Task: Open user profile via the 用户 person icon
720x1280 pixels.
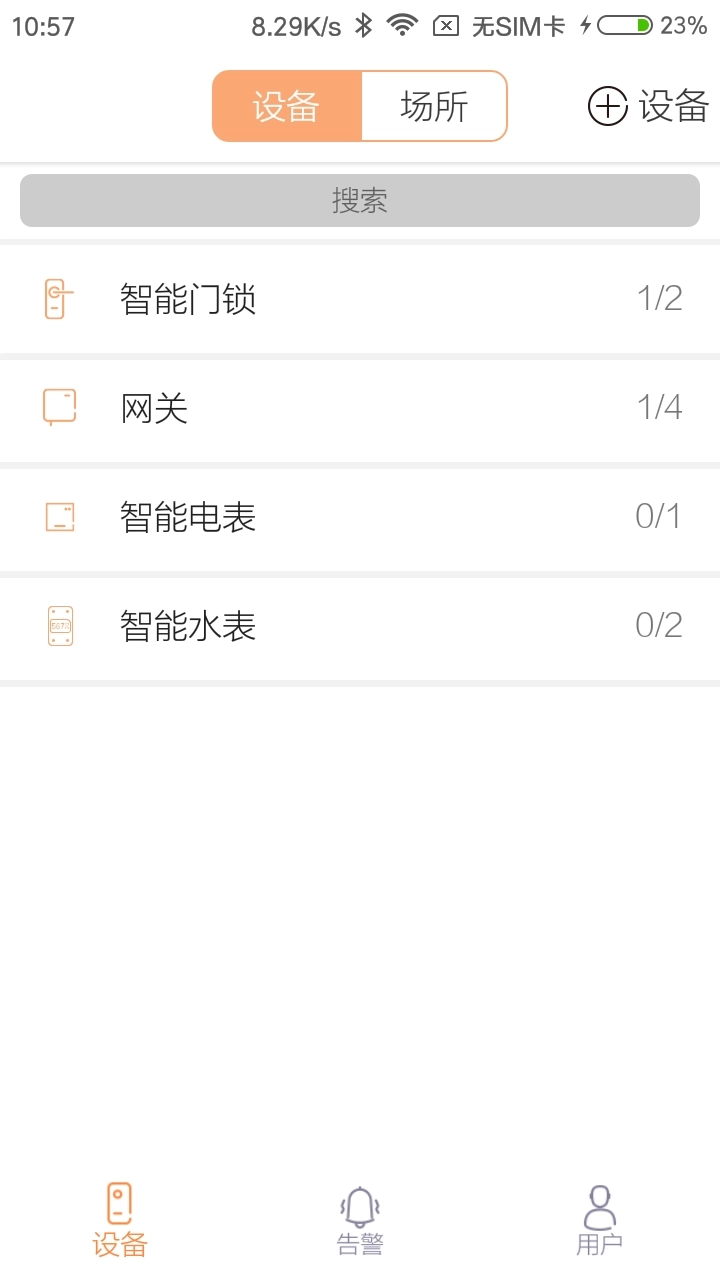Action: click(x=598, y=1207)
